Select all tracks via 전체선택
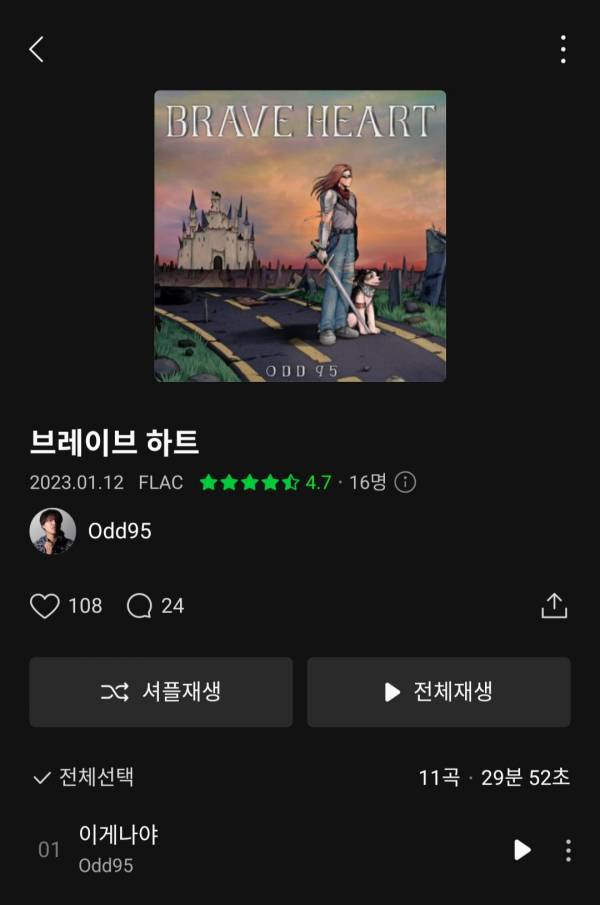This screenshot has height=905, width=600. [x=84, y=777]
